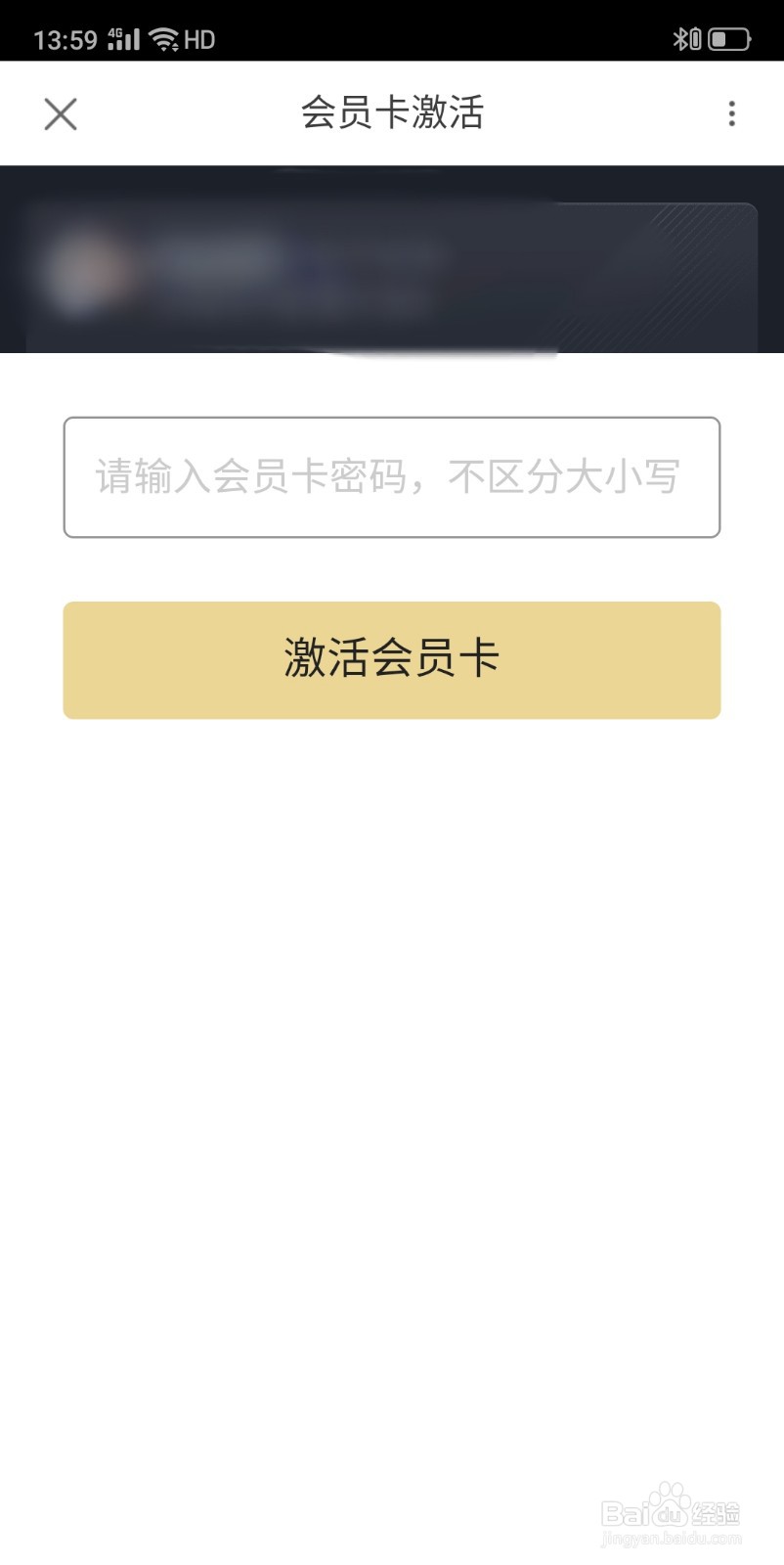Tap the battery indicator icon
Viewport: 784px width, 1565px height.
point(728,37)
